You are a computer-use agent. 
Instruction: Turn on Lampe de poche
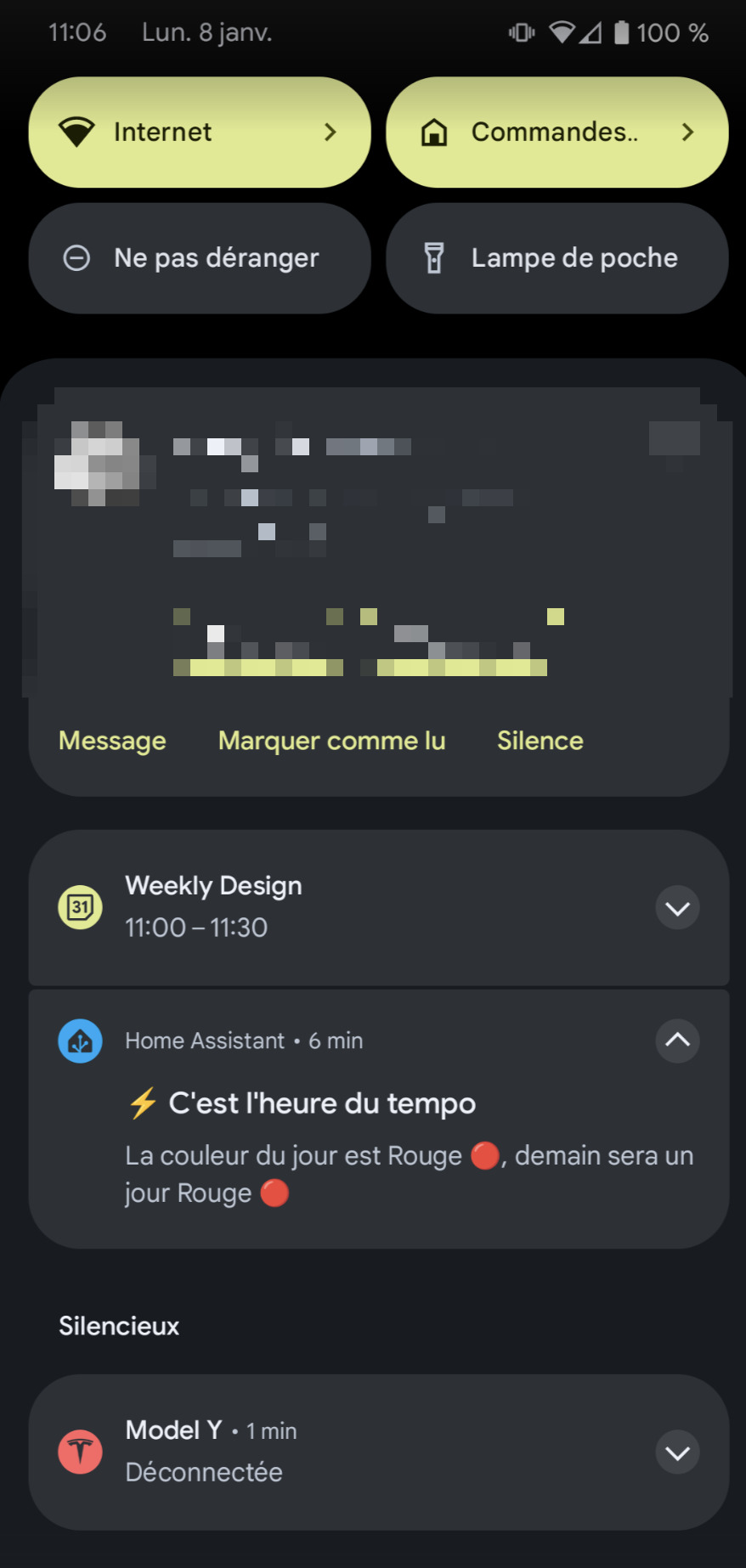(557, 258)
